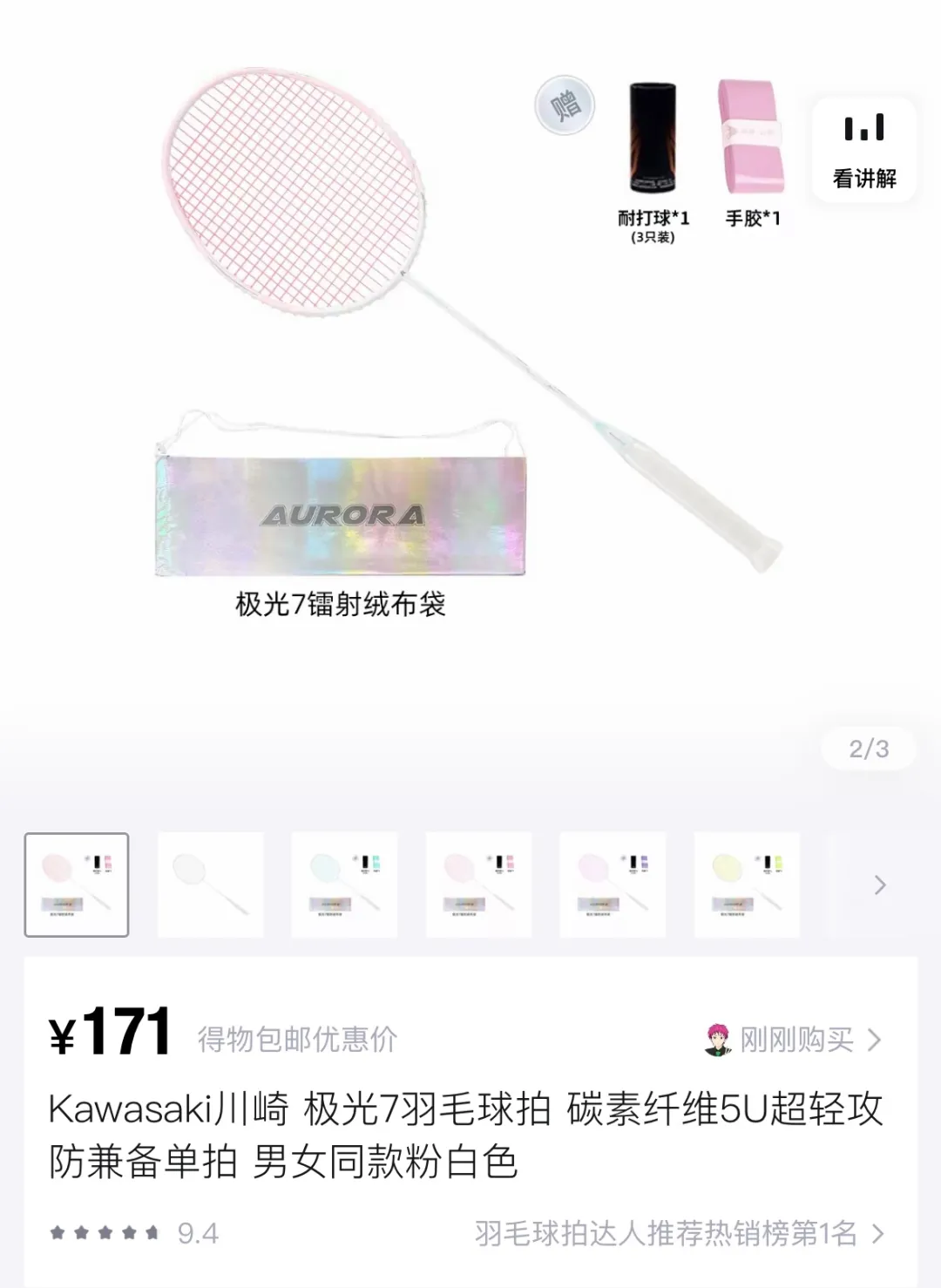Image resolution: width=941 pixels, height=1288 pixels.
Task: Select the yellow racket variant thumbnail
Action: pyautogui.click(x=747, y=885)
